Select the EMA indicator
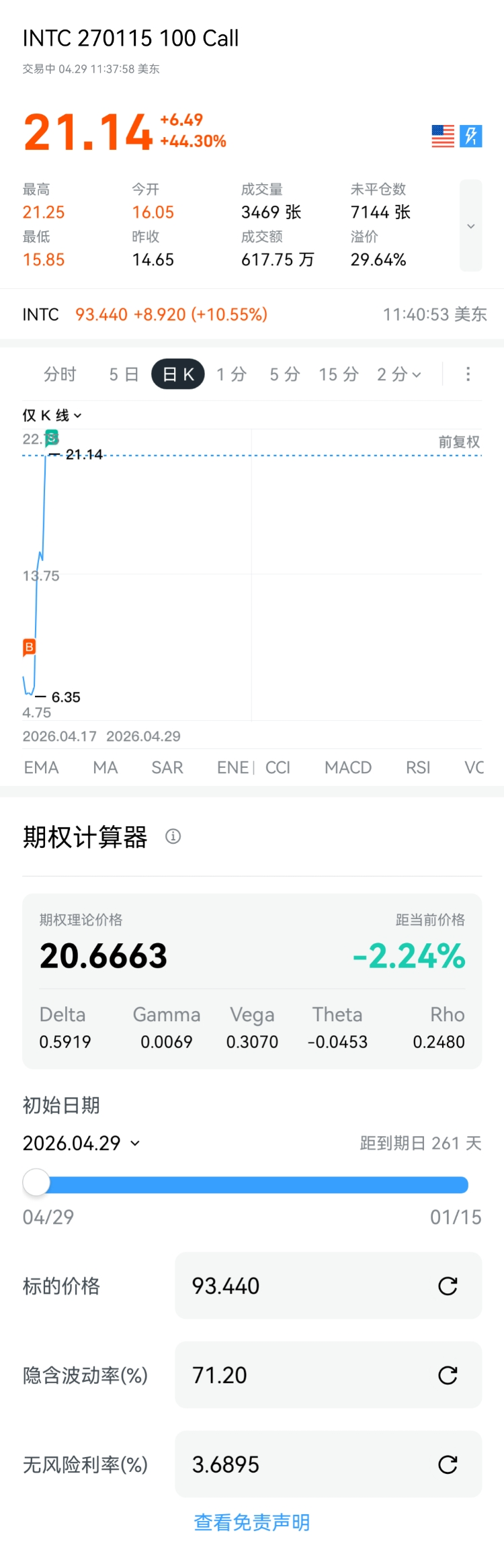This screenshot has height=1568, width=504. point(41,767)
